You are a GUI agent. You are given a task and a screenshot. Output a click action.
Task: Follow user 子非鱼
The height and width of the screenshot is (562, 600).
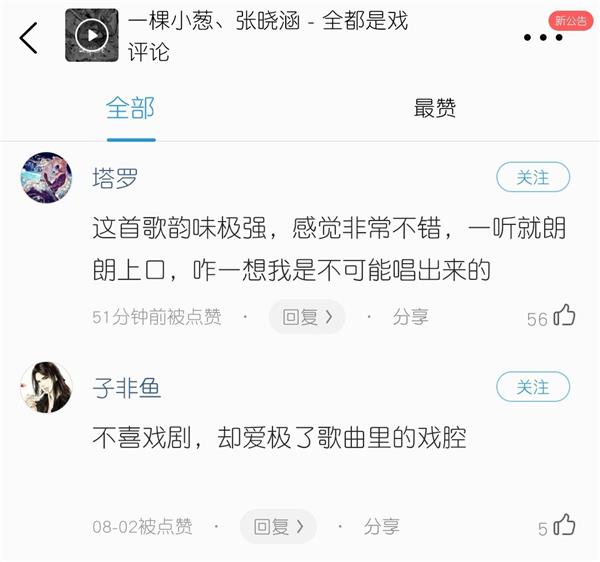tap(533, 387)
